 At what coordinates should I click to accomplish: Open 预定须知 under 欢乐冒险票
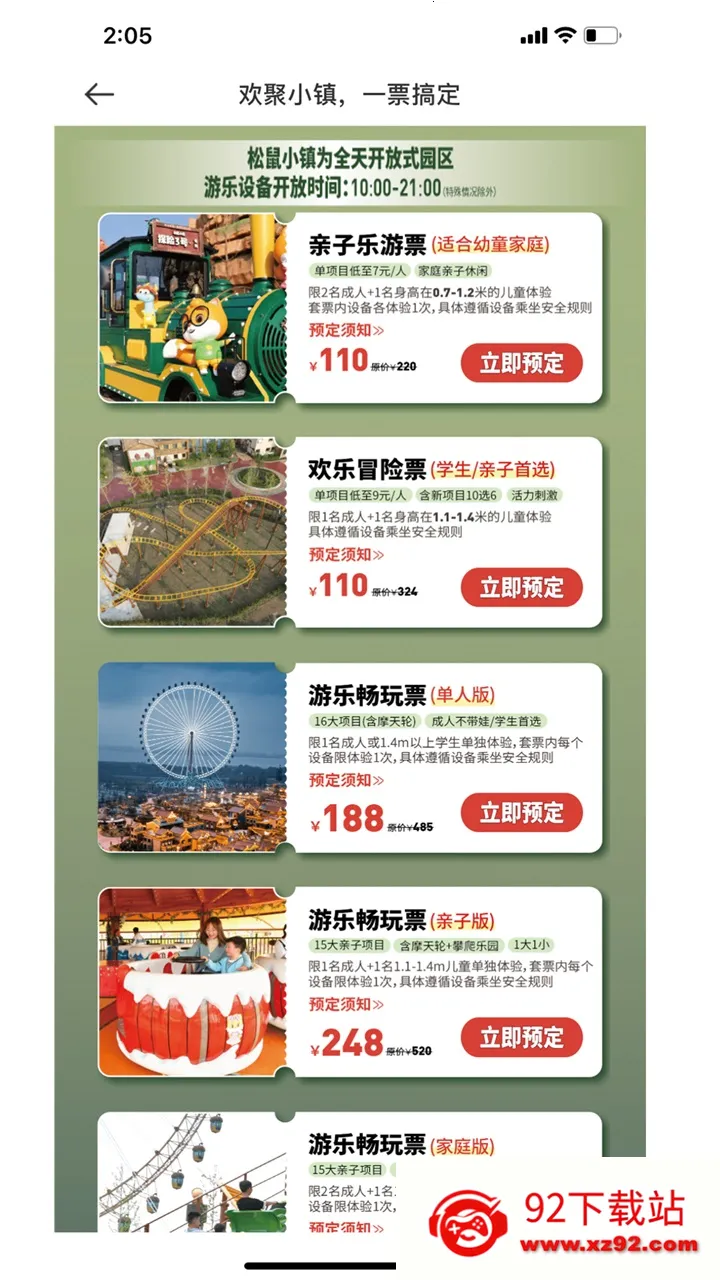coord(346,555)
